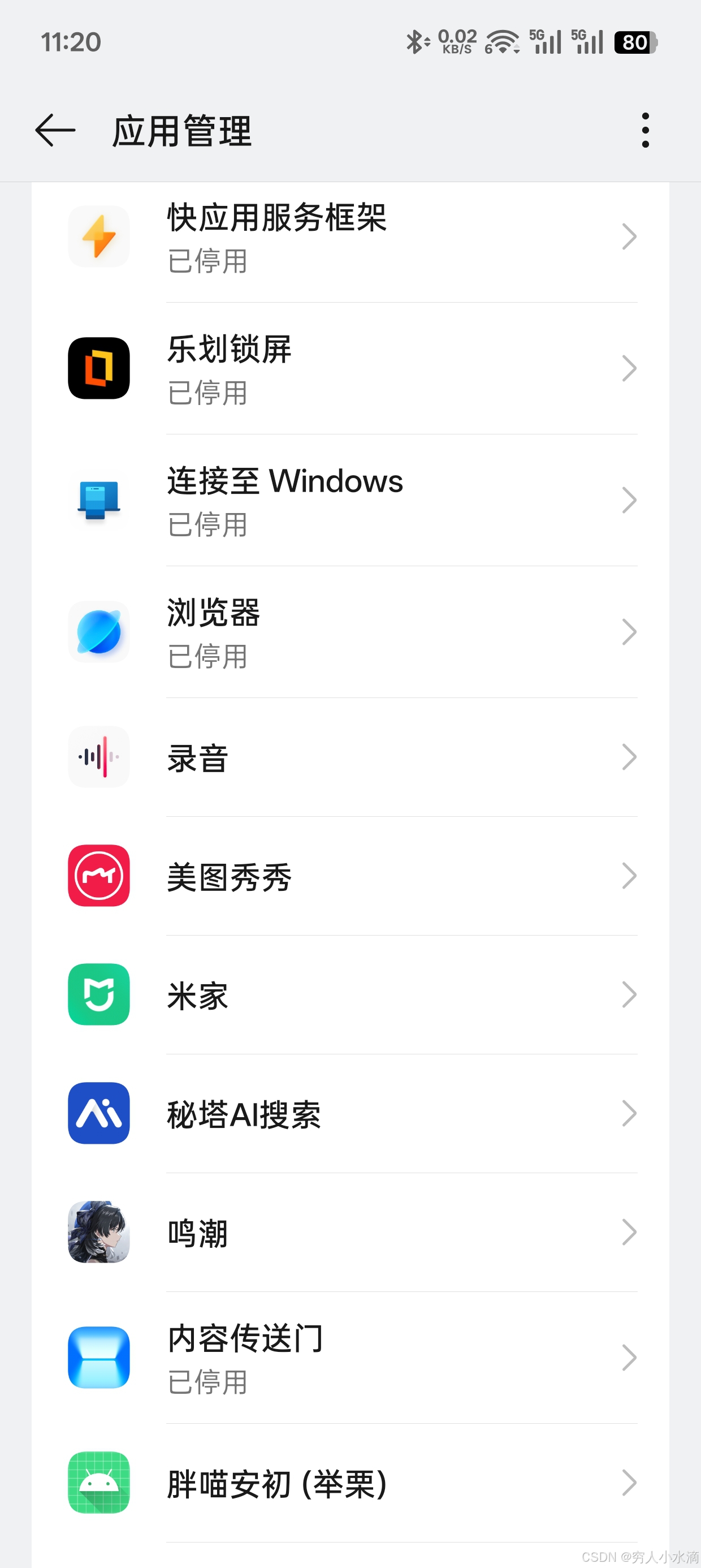Open the disabled 浏览器 app entry
Screen dimensions: 701x1568
tap(350, 632)
